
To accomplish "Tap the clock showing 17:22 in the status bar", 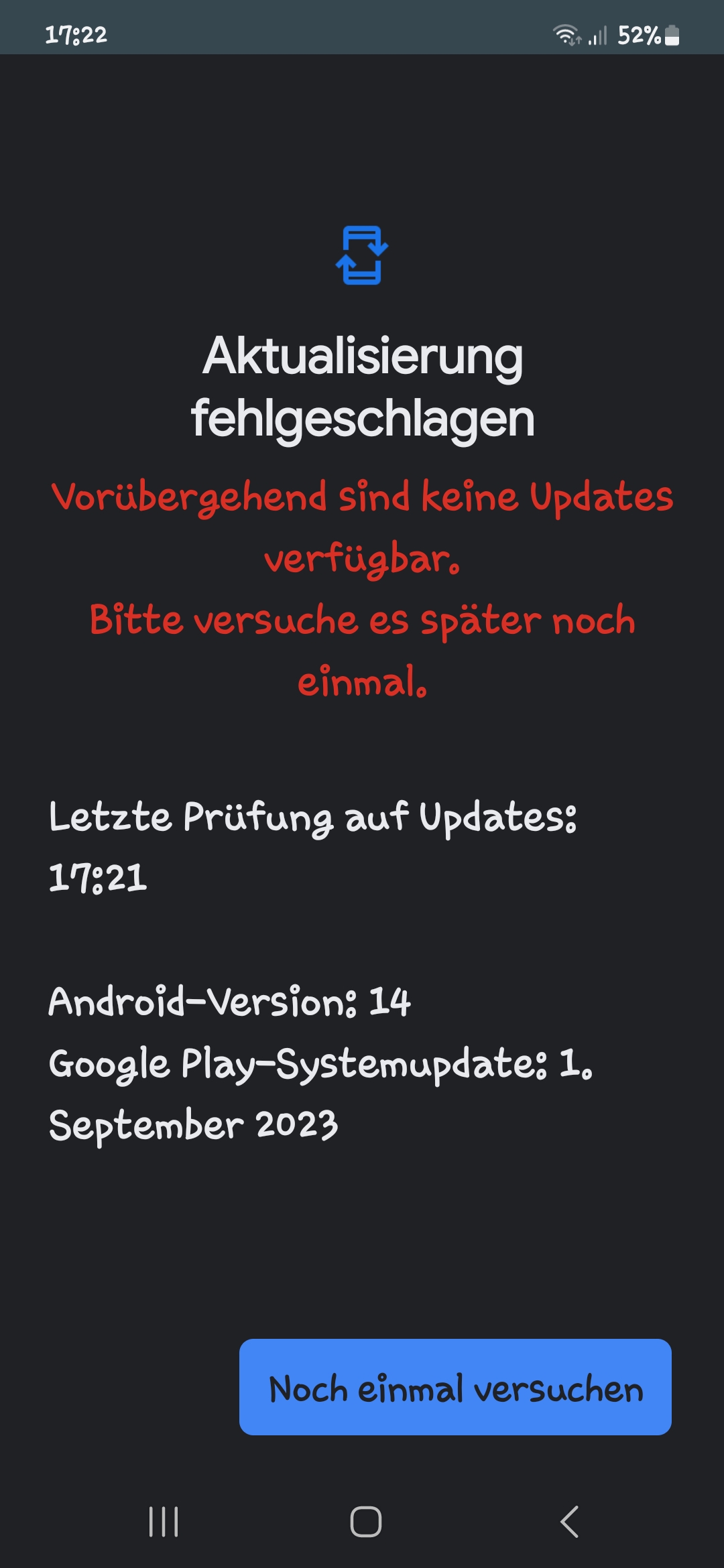I will (x=76, y=35).
